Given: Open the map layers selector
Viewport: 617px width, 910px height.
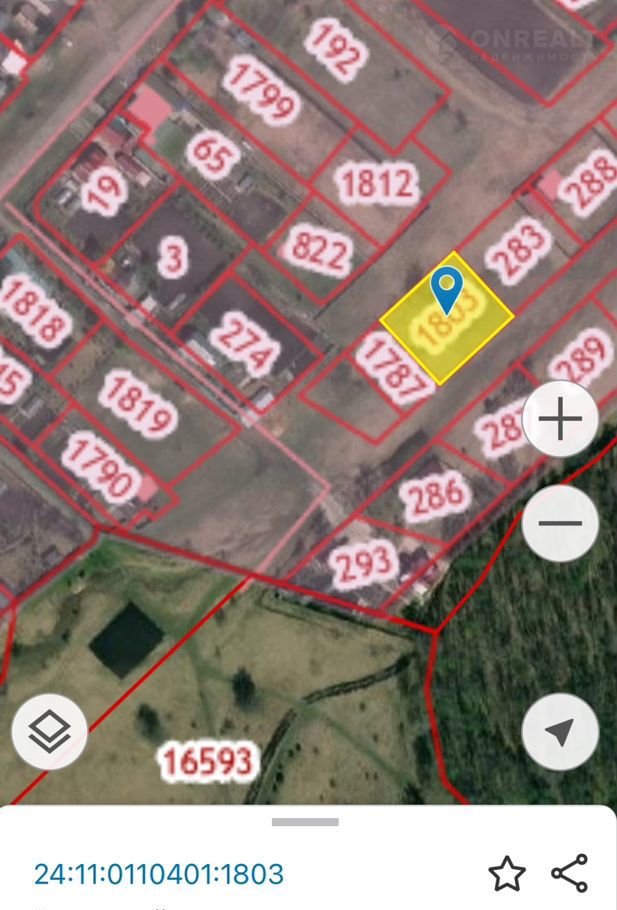Looking at the screenshot, I should [50, 732].
